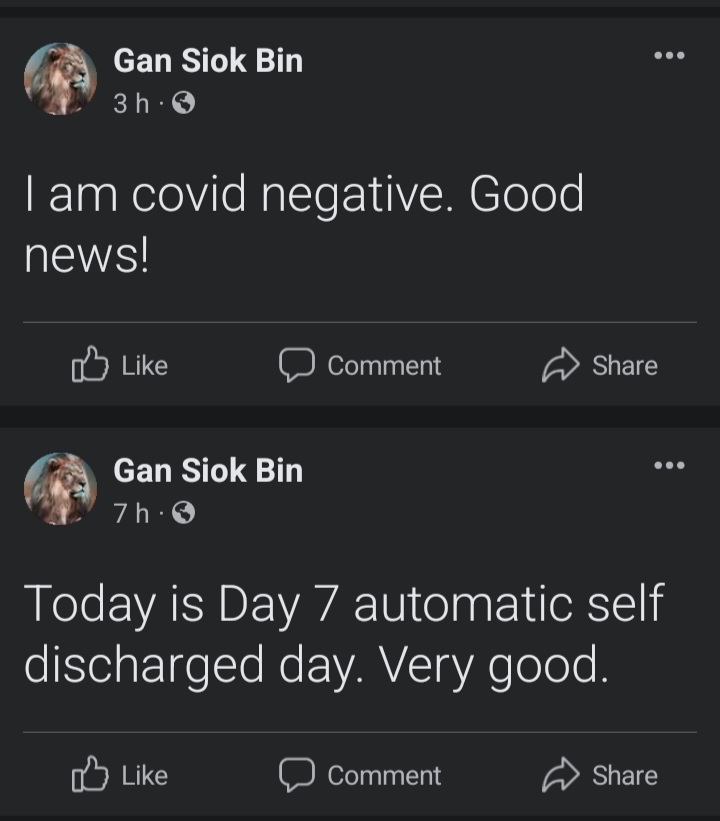Open overflow menu on covid negative post

(669, 56)
